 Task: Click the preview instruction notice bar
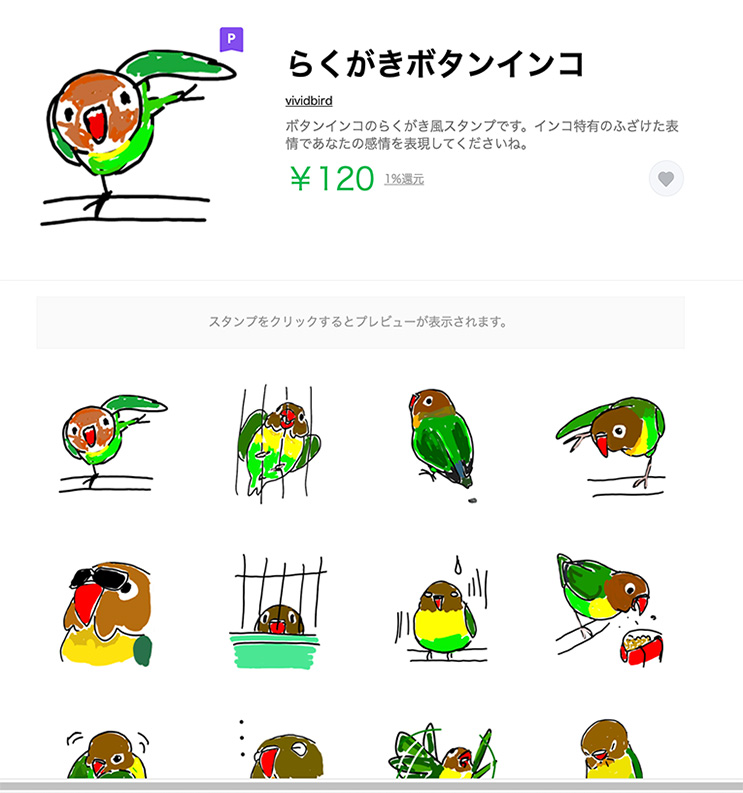coord(371,321)
